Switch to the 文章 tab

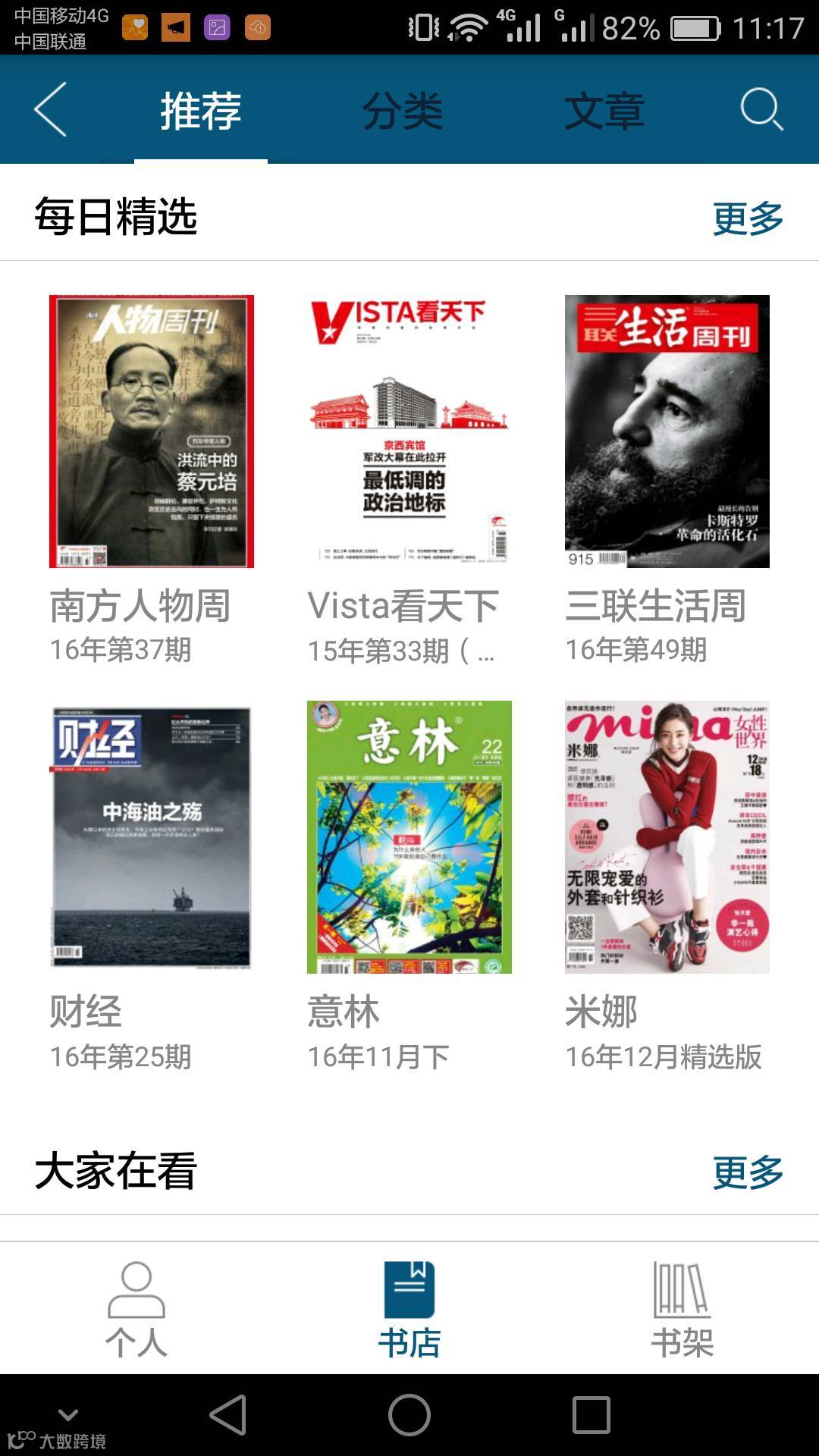[604, 111]
